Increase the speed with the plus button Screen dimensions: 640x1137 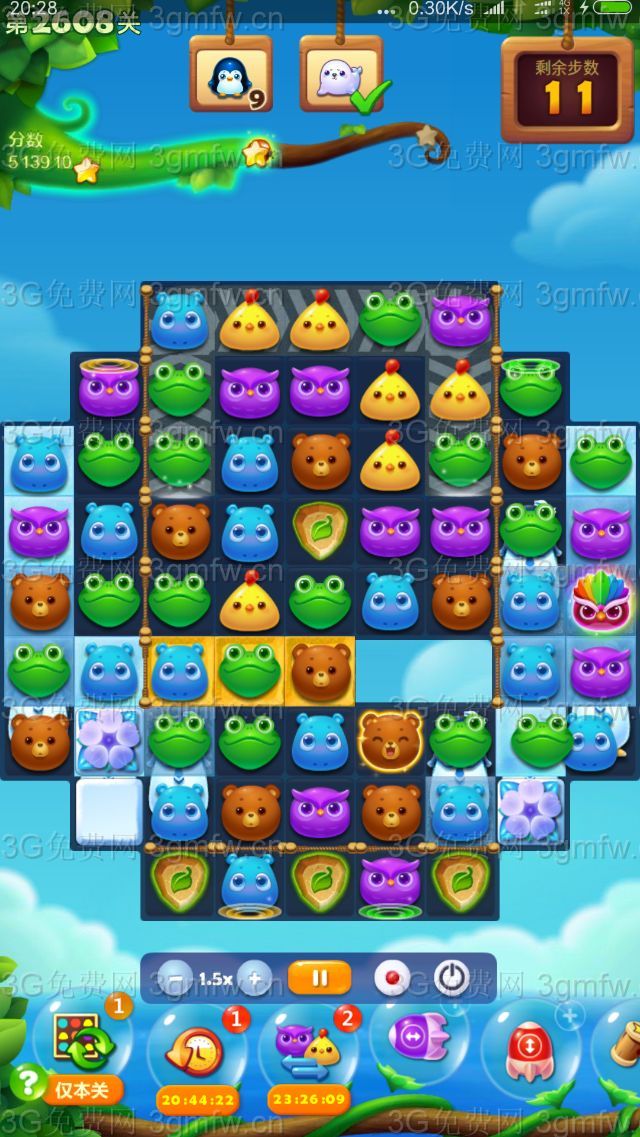pyautogui.click(x=254, y=978)
